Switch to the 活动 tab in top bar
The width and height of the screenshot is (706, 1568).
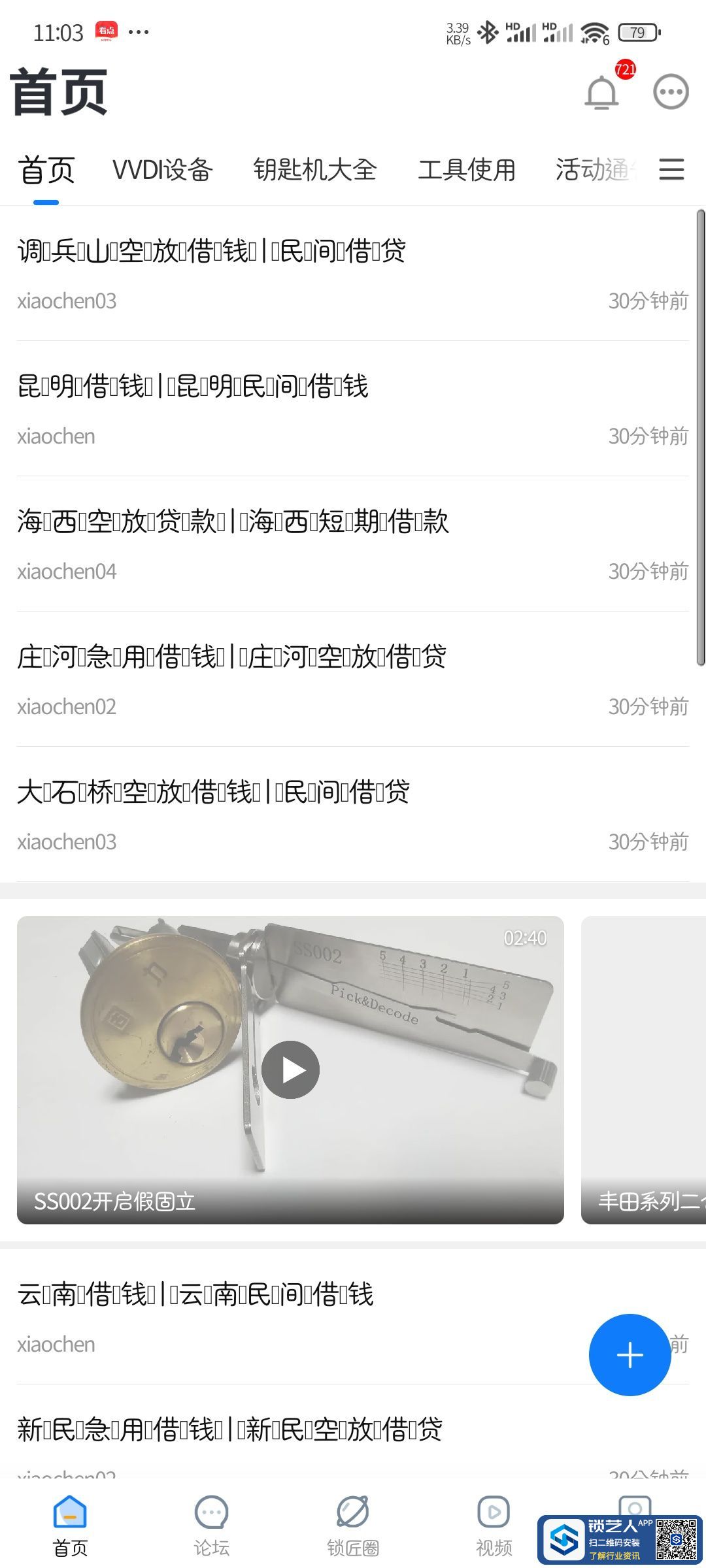coord(594,170)
